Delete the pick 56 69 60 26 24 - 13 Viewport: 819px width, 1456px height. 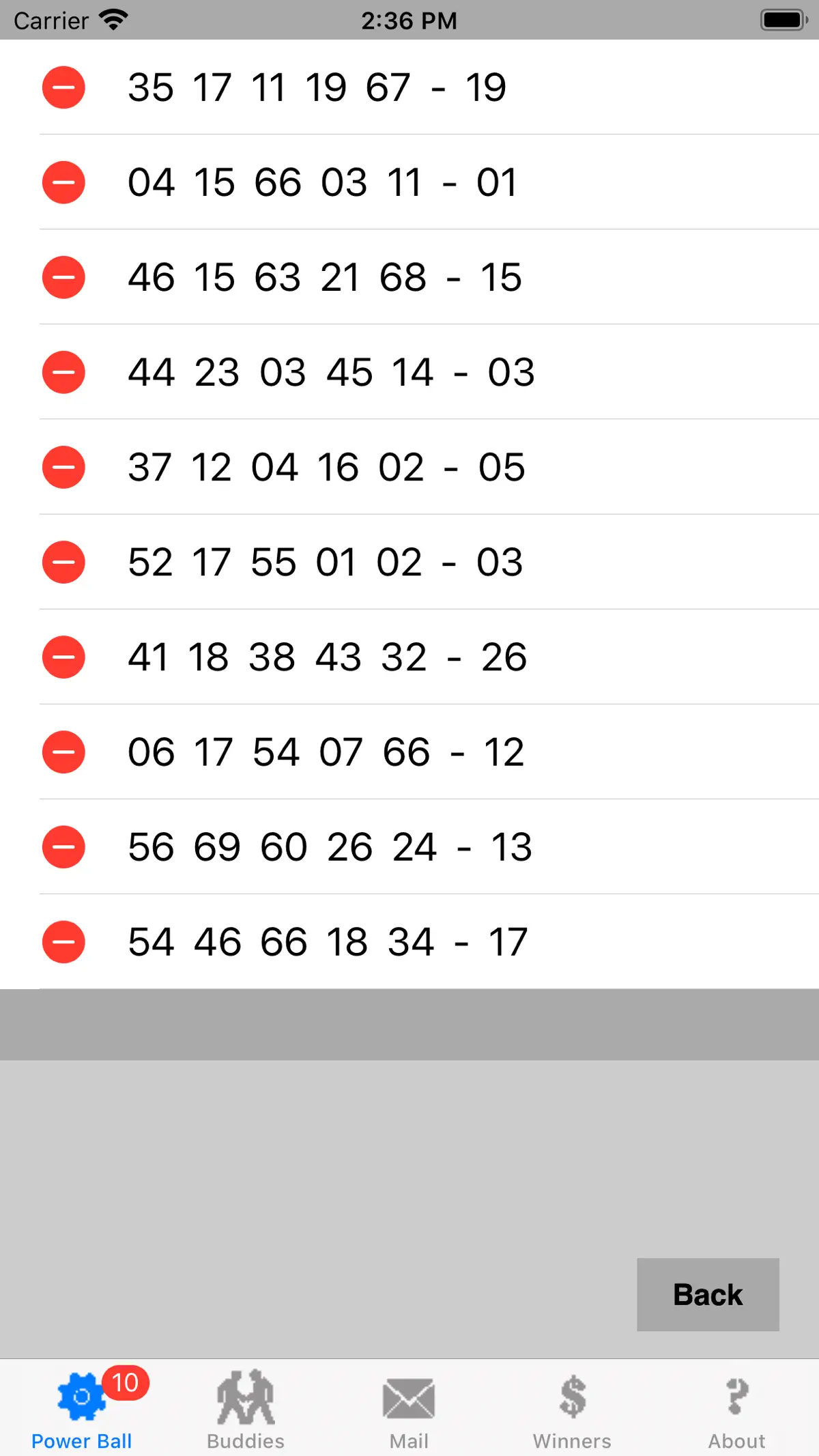pyautogui.click(x=63, y=846)
